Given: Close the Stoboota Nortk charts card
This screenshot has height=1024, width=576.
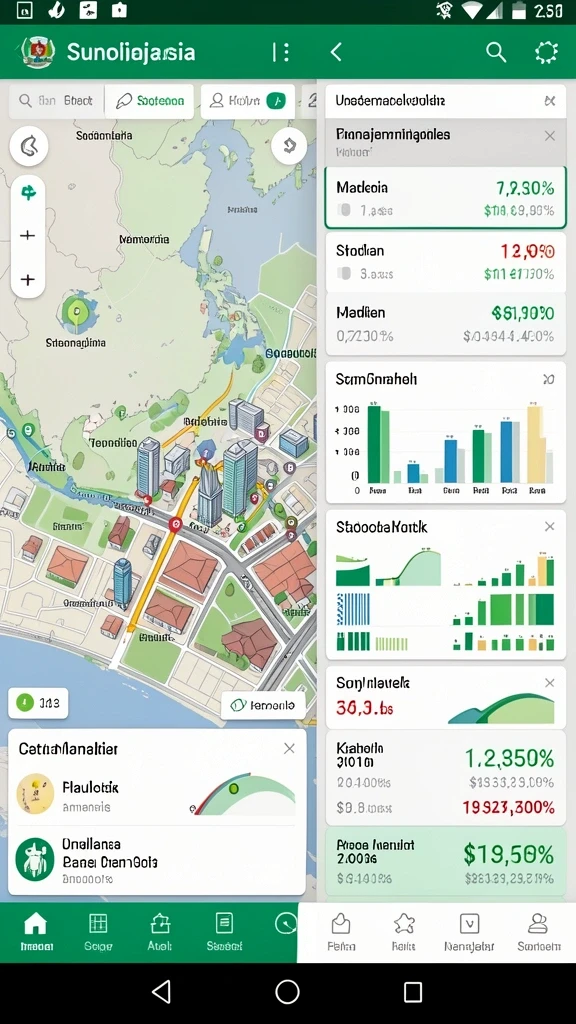Looking at the screenshot, I should (x=550, y=526).
